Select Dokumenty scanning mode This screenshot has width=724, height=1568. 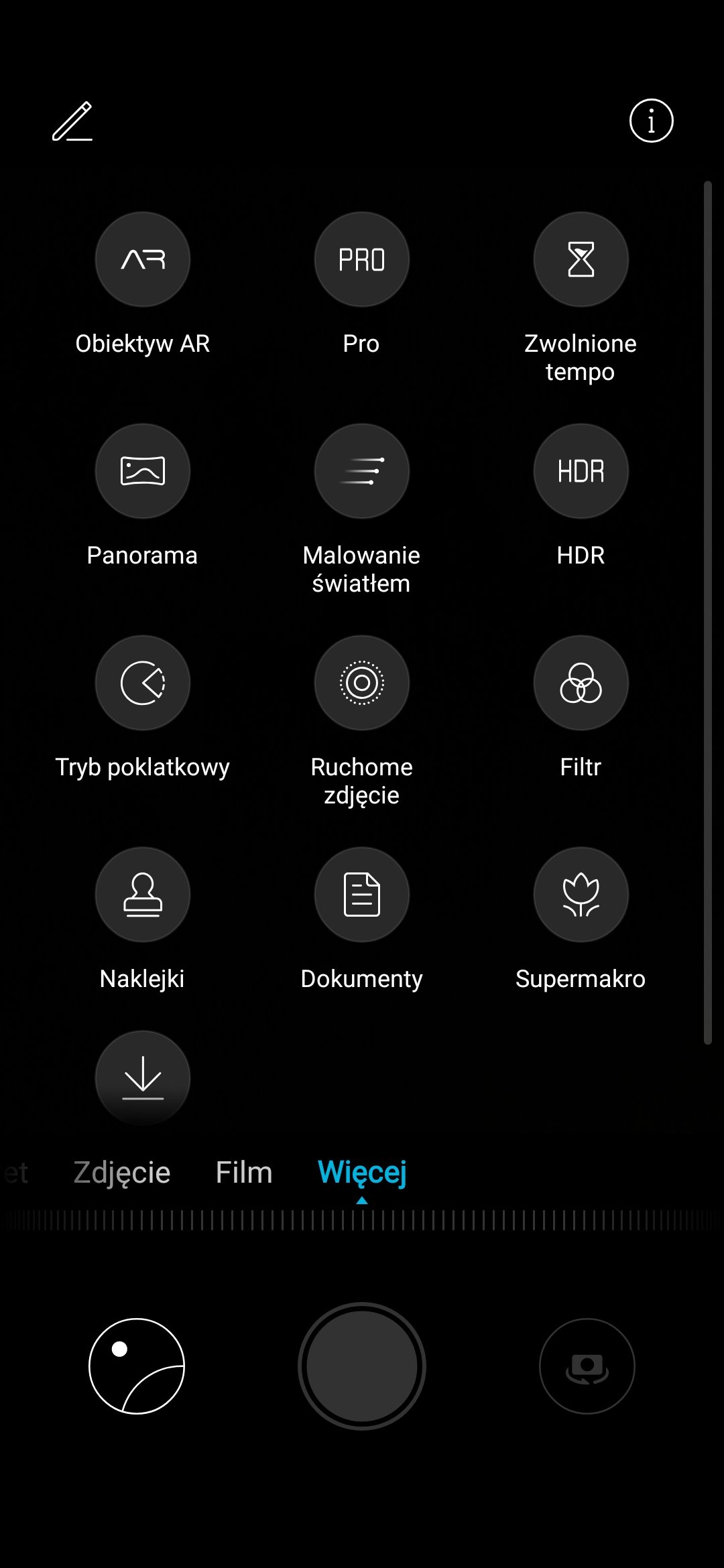point(362,895)
